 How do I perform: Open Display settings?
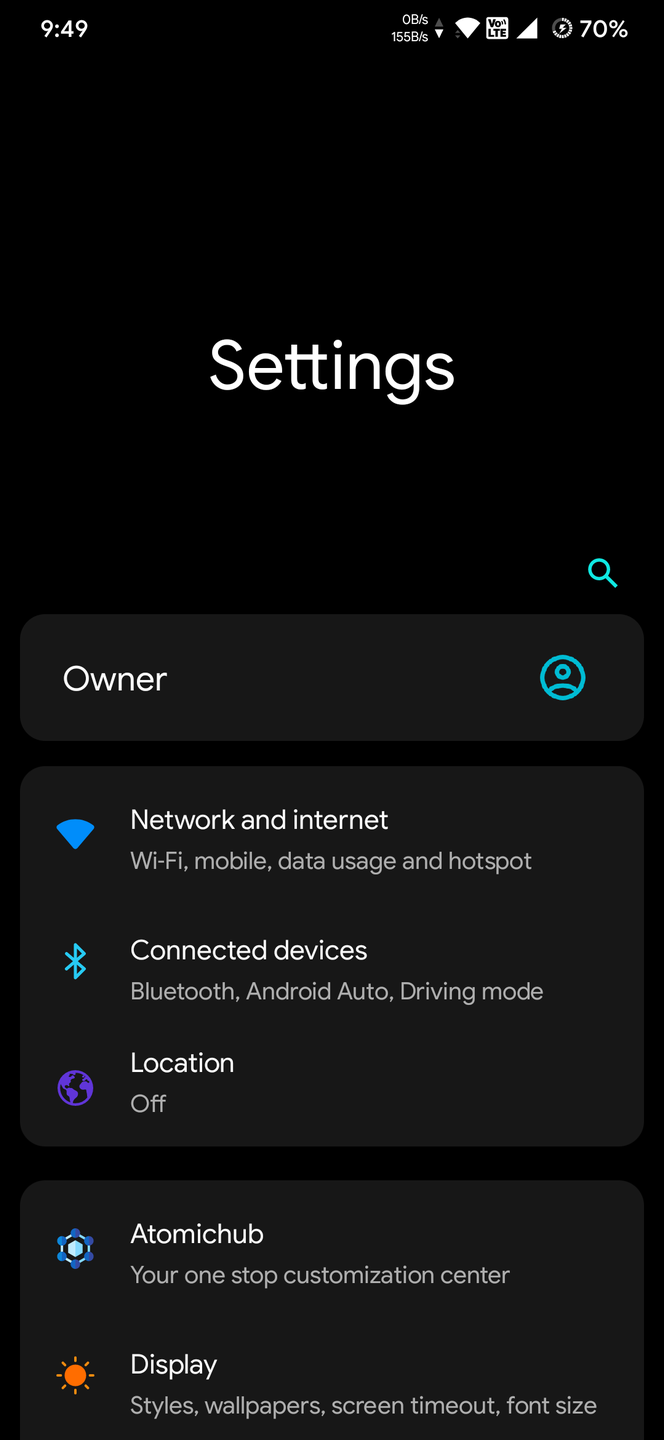331,1384
